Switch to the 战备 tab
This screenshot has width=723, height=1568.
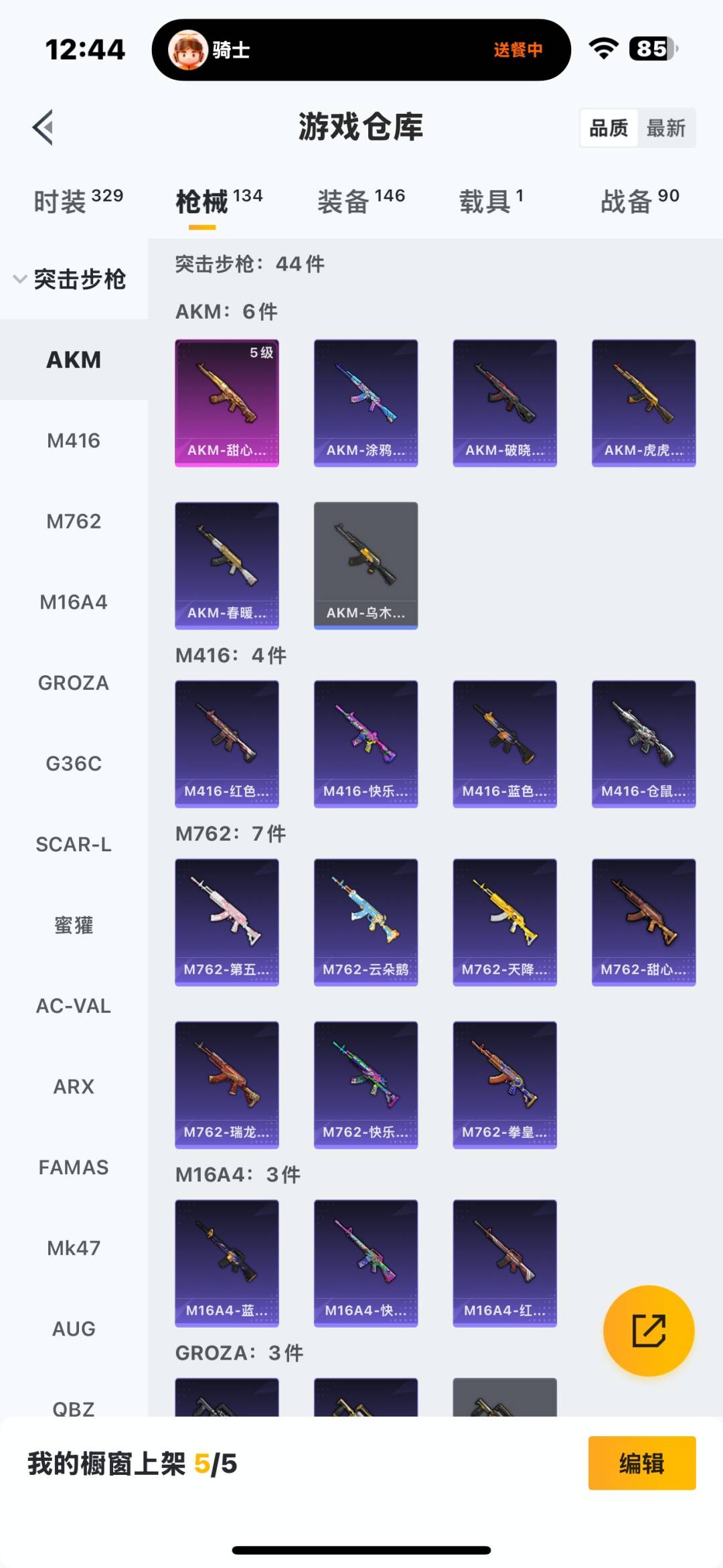(639, 201)
